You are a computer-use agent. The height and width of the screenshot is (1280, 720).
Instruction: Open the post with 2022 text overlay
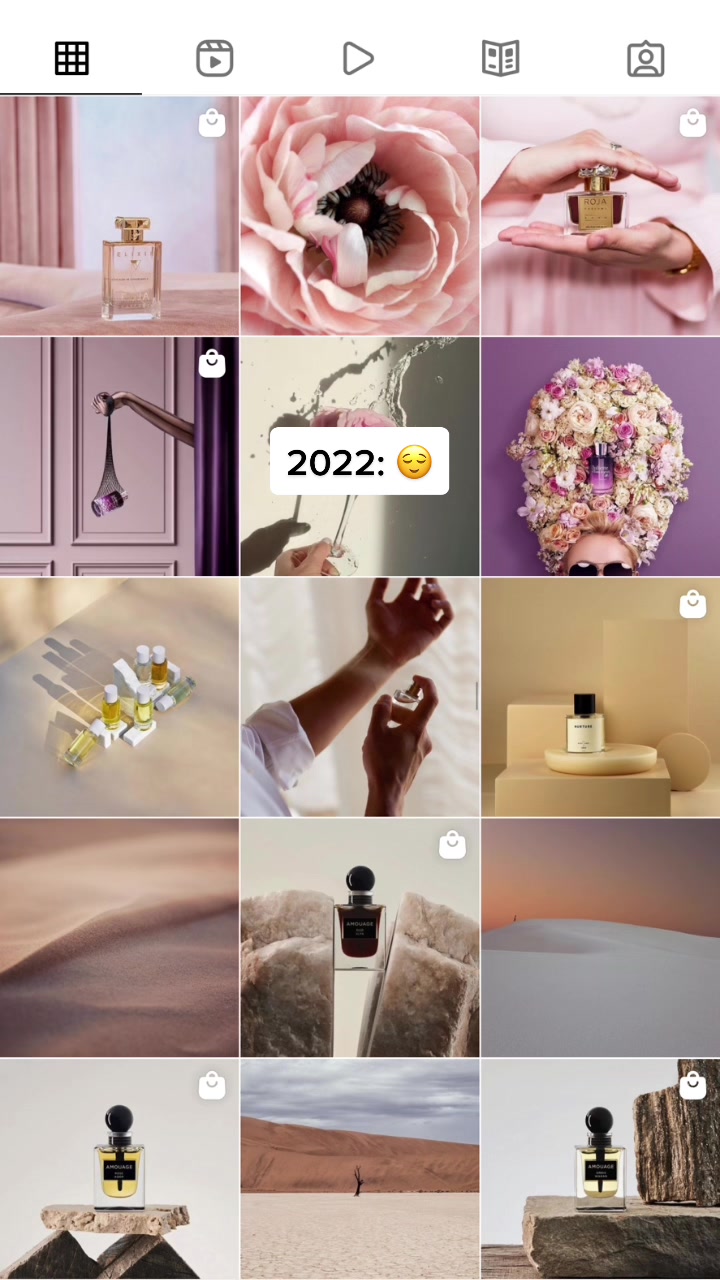[x=360, y=457]
